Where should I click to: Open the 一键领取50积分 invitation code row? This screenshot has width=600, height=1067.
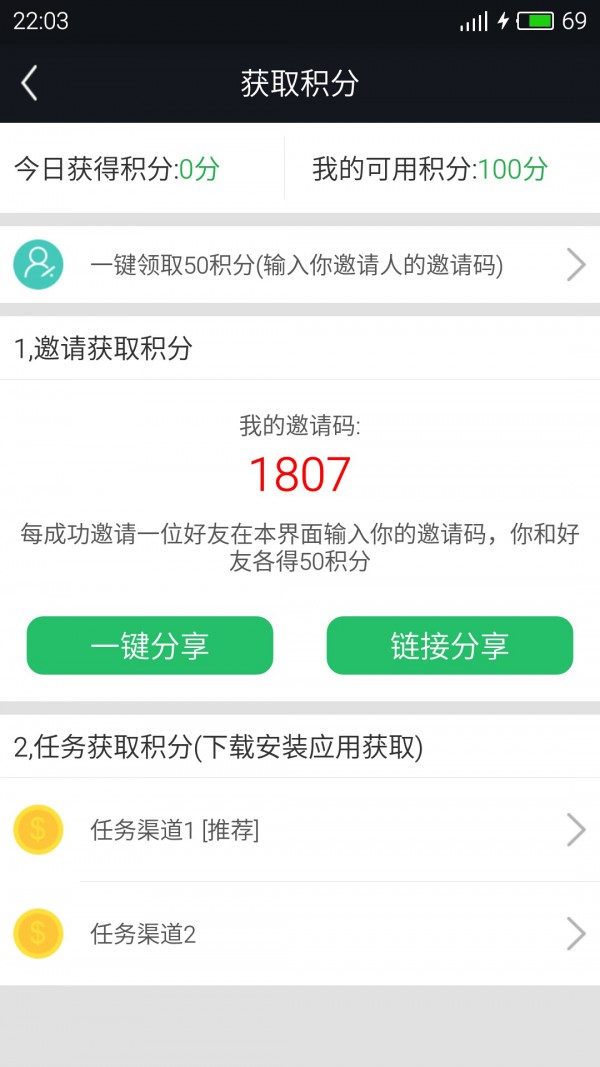click(x=300, y=265)
